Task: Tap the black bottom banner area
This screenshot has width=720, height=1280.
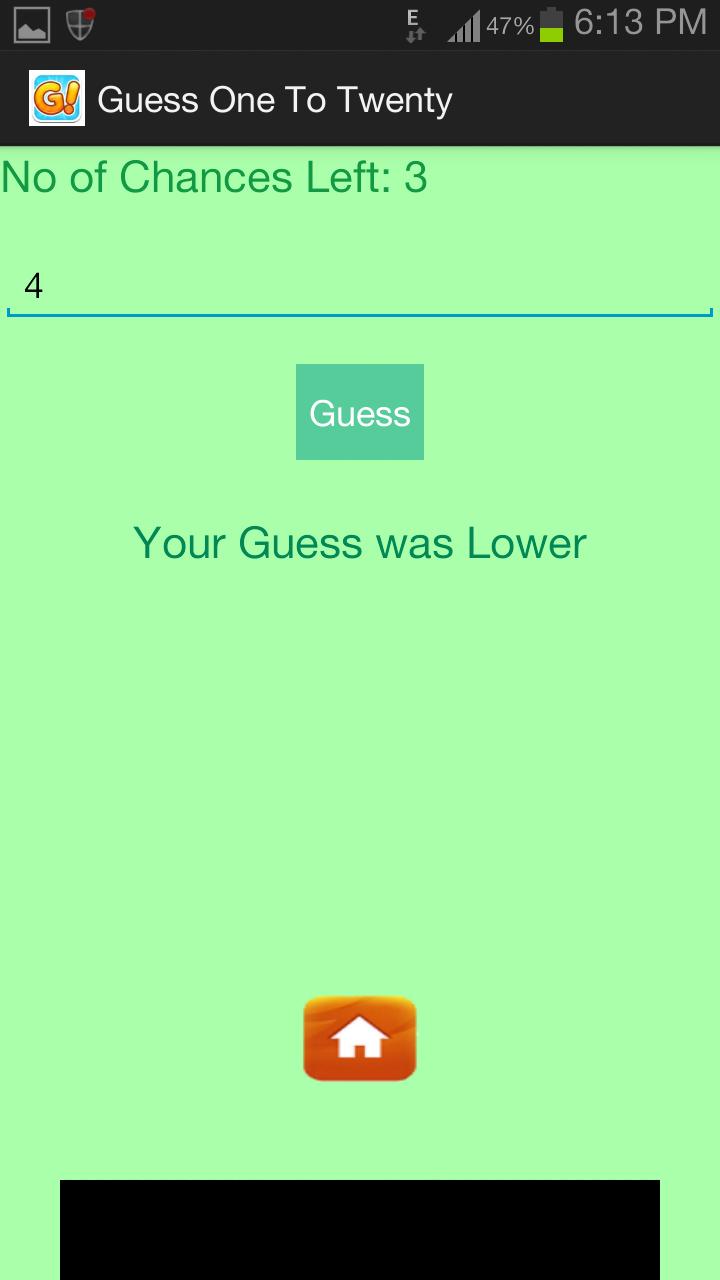Action: click(x=360, y=1230)
